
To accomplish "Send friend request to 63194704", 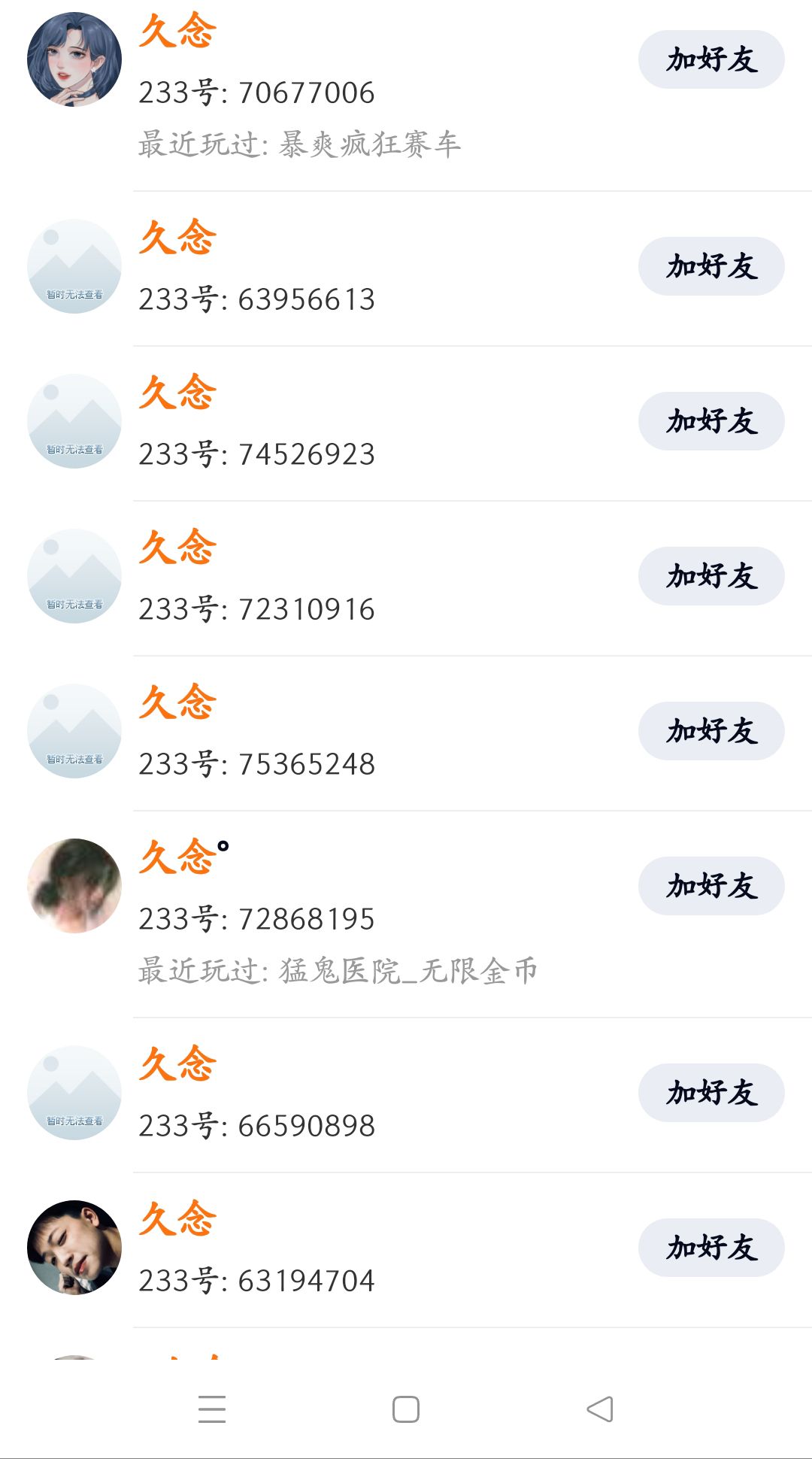I will pos(710,1248).
